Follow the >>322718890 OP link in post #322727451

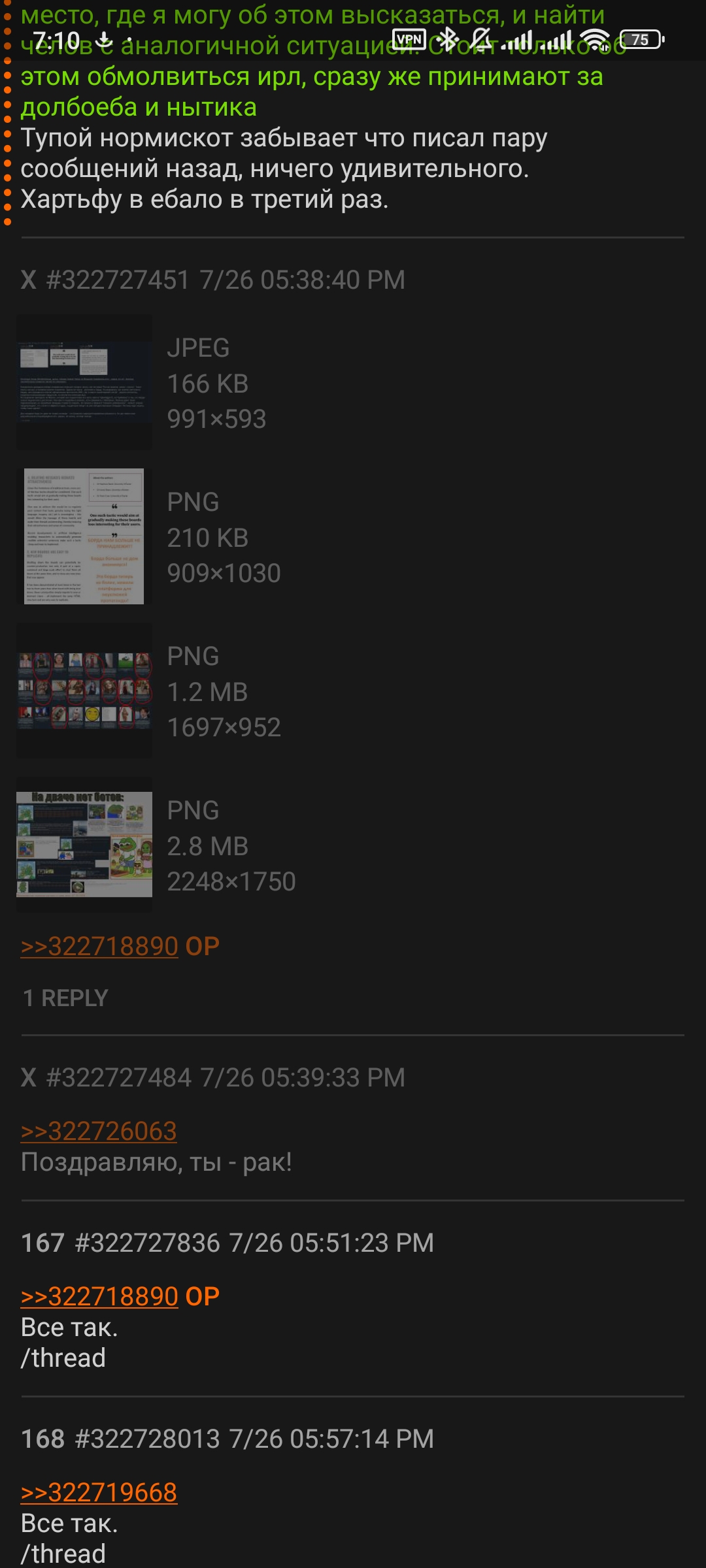point(120,946)
